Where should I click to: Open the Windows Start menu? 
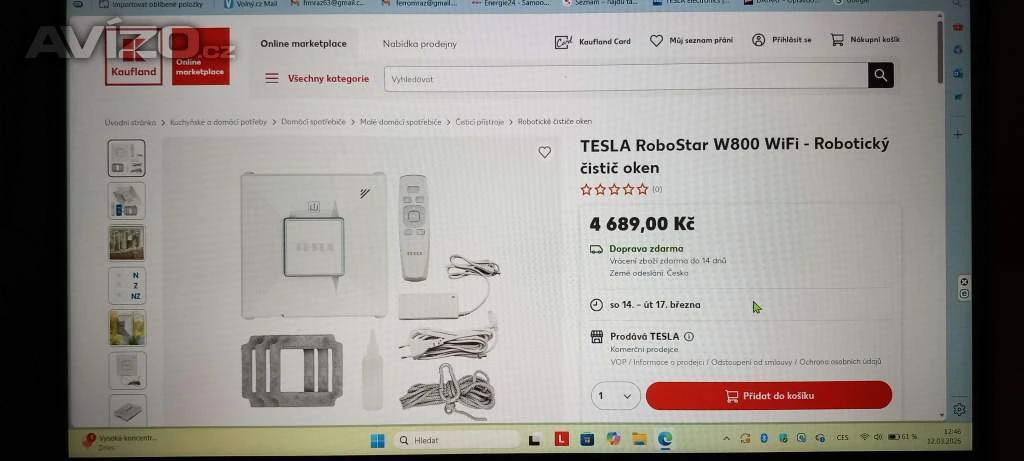(x=377, y=440)
